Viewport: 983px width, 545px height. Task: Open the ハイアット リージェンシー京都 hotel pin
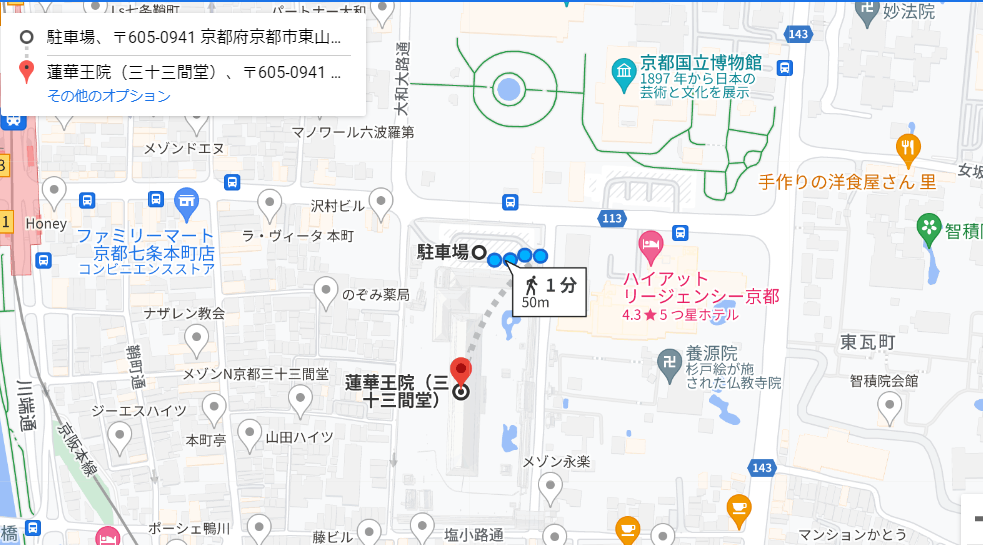click(x=651, y=248)
